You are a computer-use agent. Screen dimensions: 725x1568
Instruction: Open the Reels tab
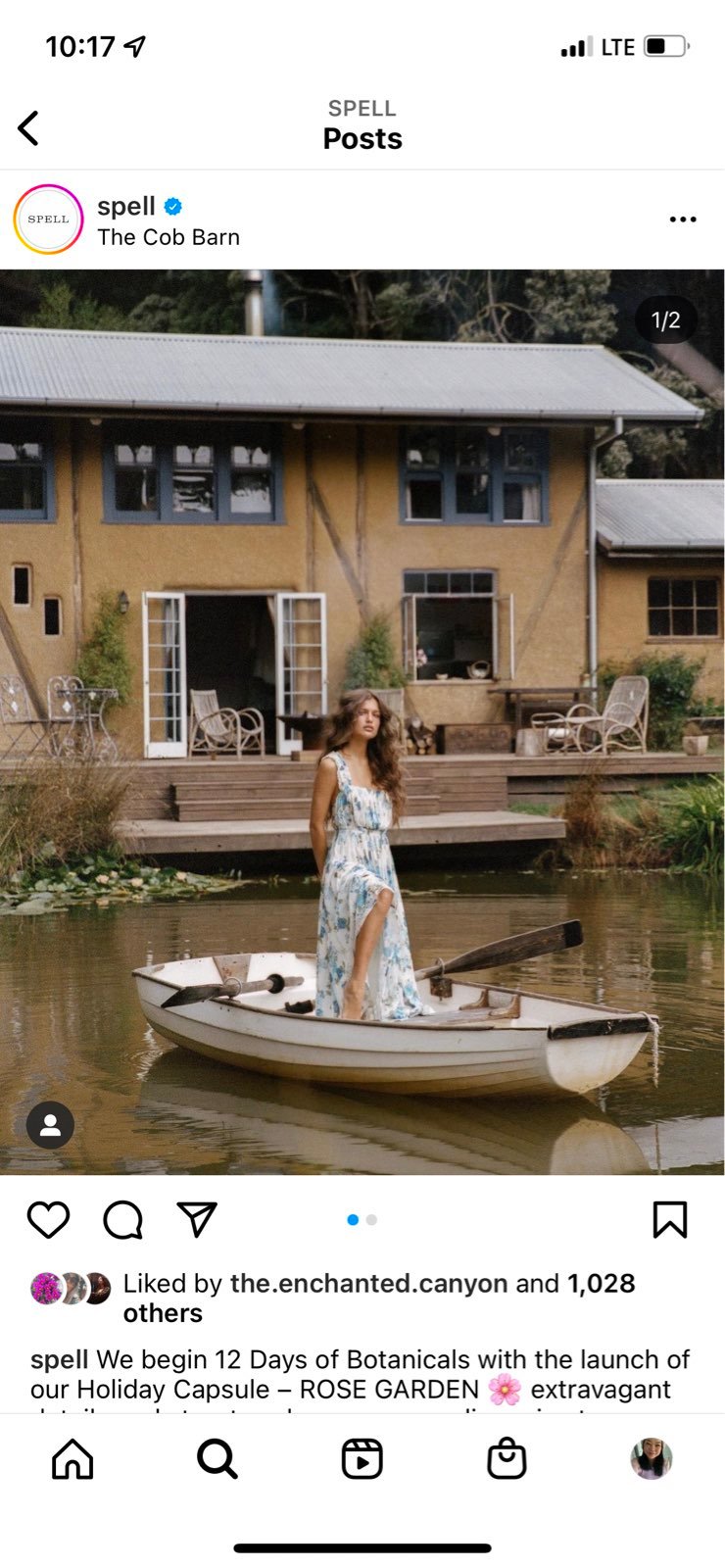(362, 1458)
